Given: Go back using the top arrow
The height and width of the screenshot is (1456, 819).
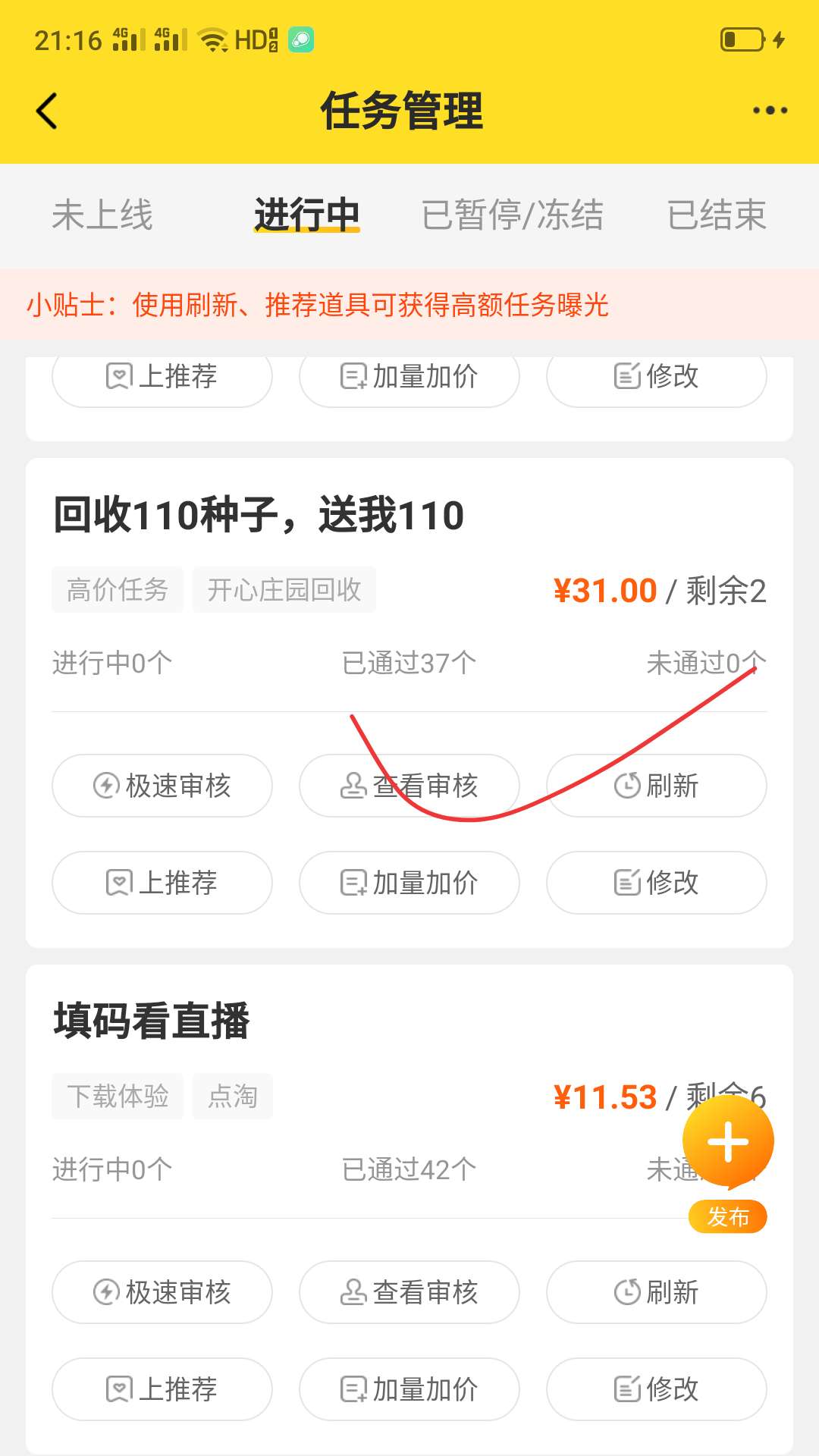Looking at the screenshot, I should 47,111.
